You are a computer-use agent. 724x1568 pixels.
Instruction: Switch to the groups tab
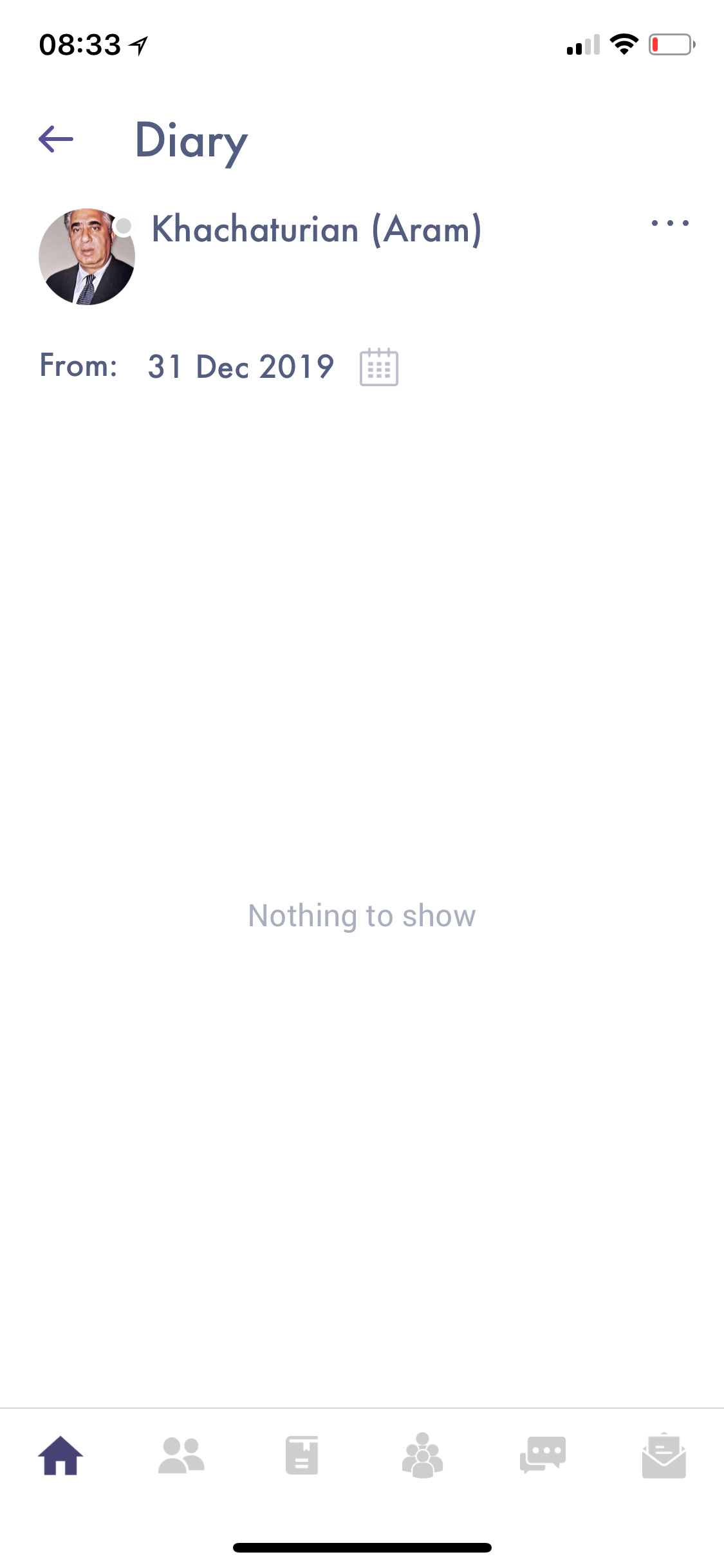tap(422, 1456)
